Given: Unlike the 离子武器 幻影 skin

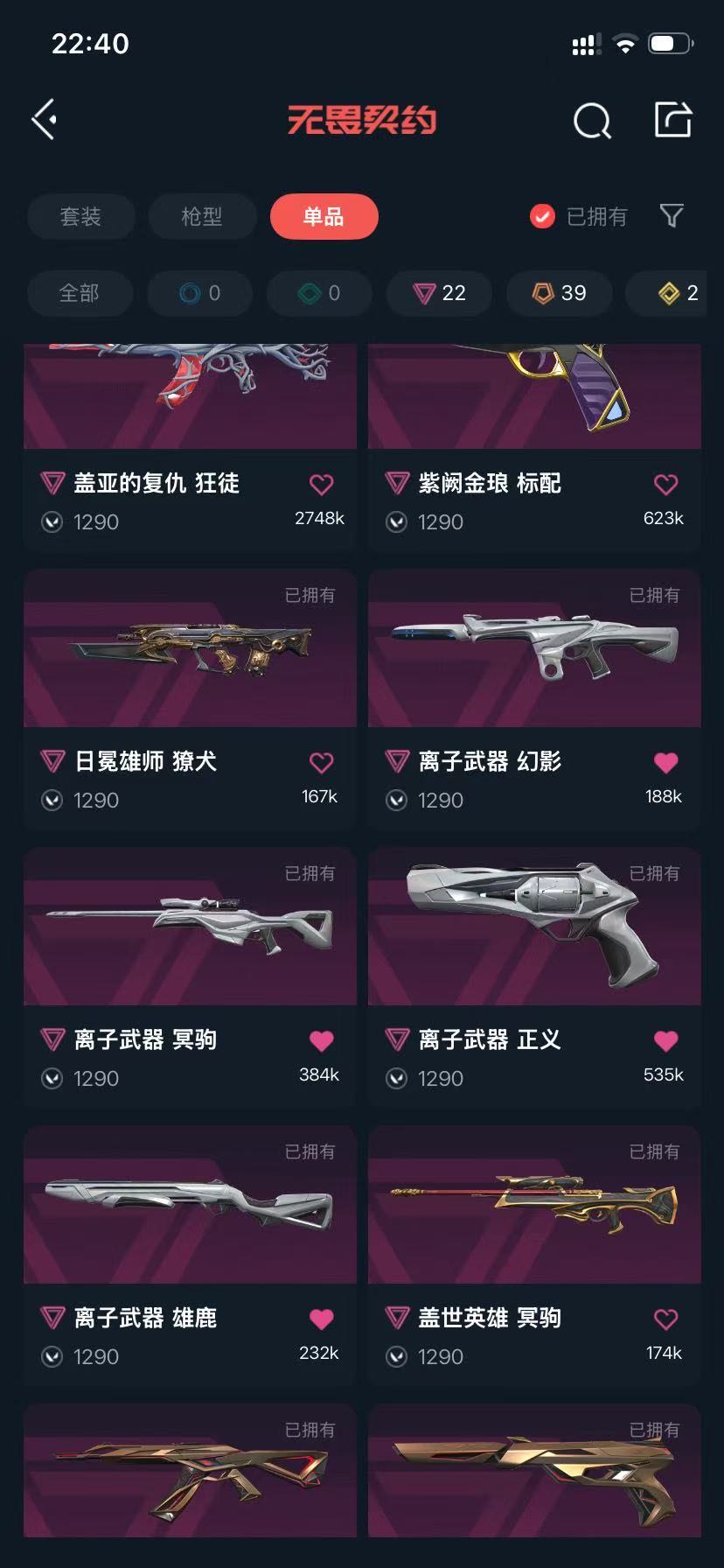Looking at the screenshot, I should [x=665, y=762].
